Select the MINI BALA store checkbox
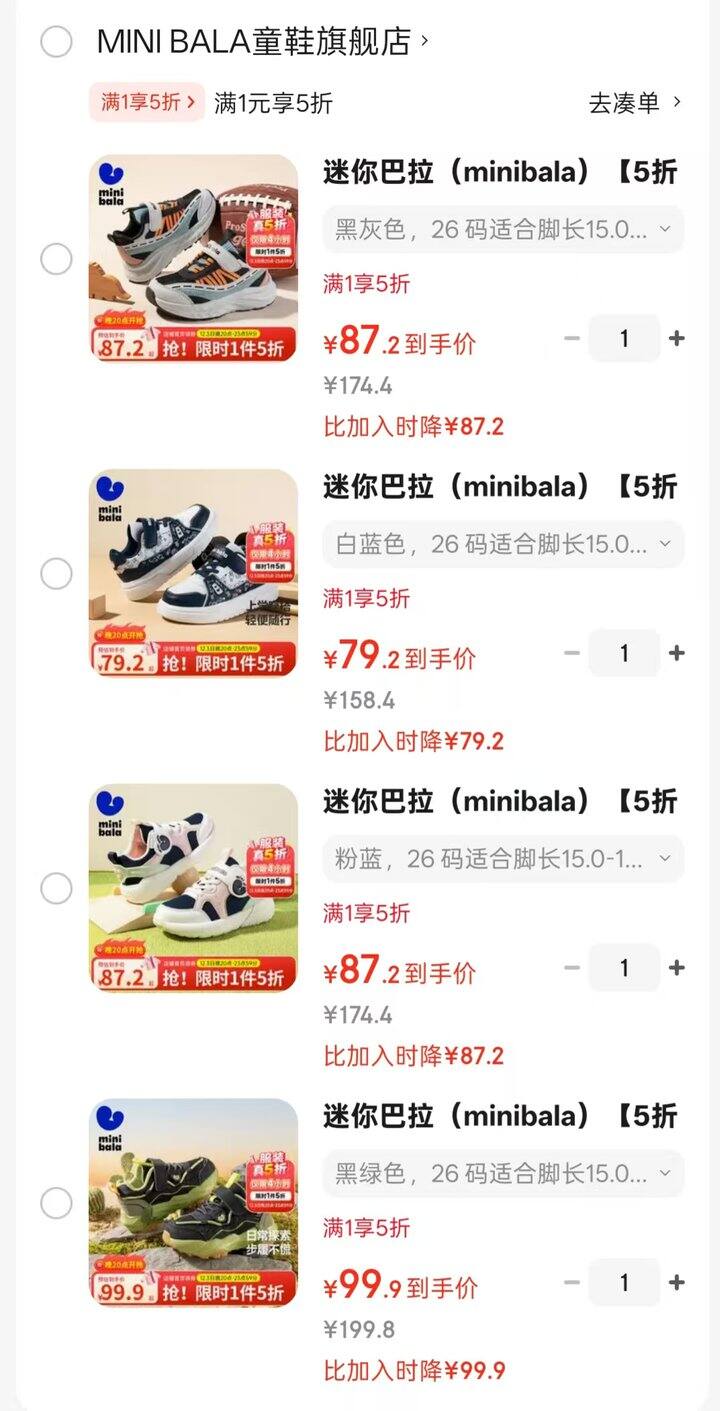The width and height of the screenshot is (720, 1411). (56, 42)
